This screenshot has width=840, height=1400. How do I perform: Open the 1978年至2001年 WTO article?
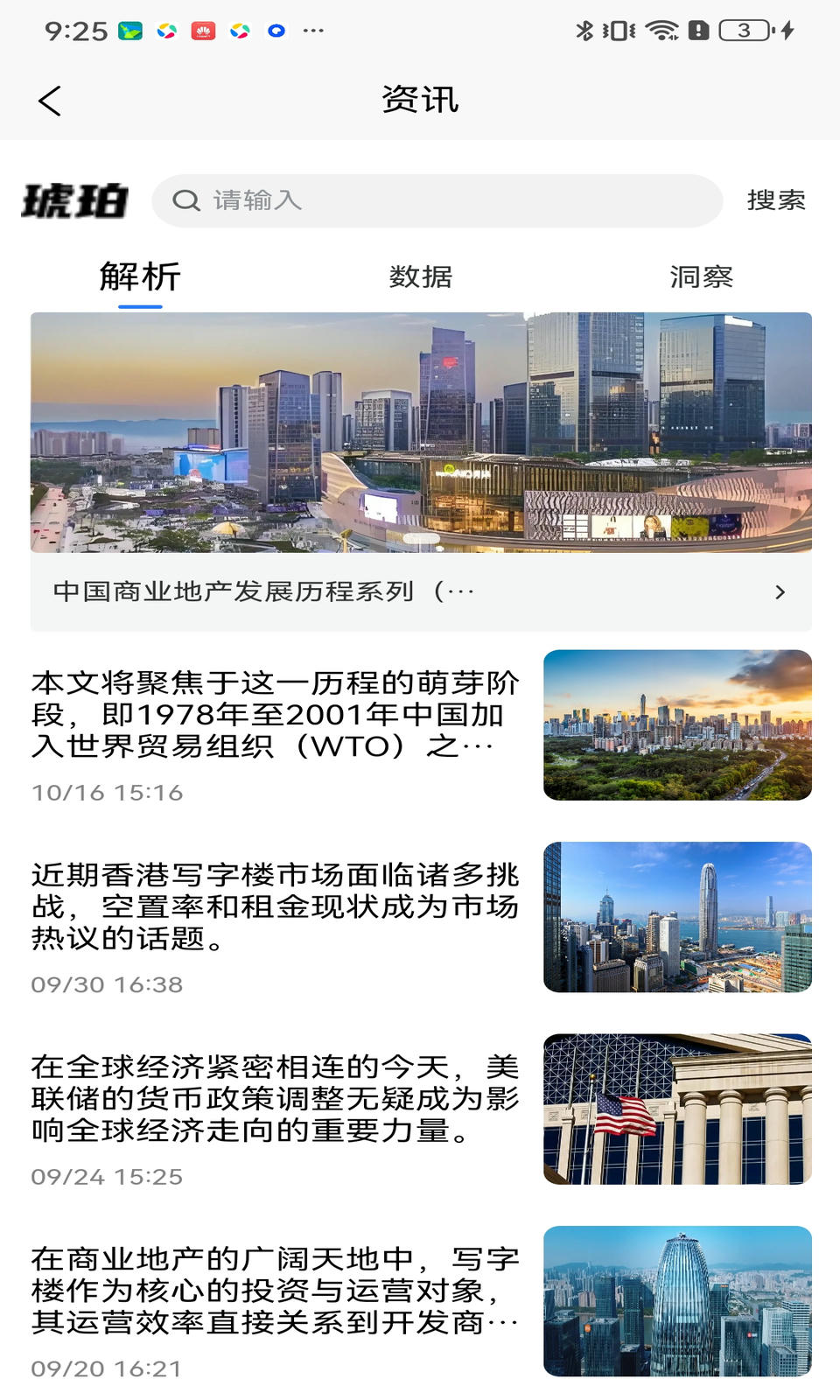point(276,715)
